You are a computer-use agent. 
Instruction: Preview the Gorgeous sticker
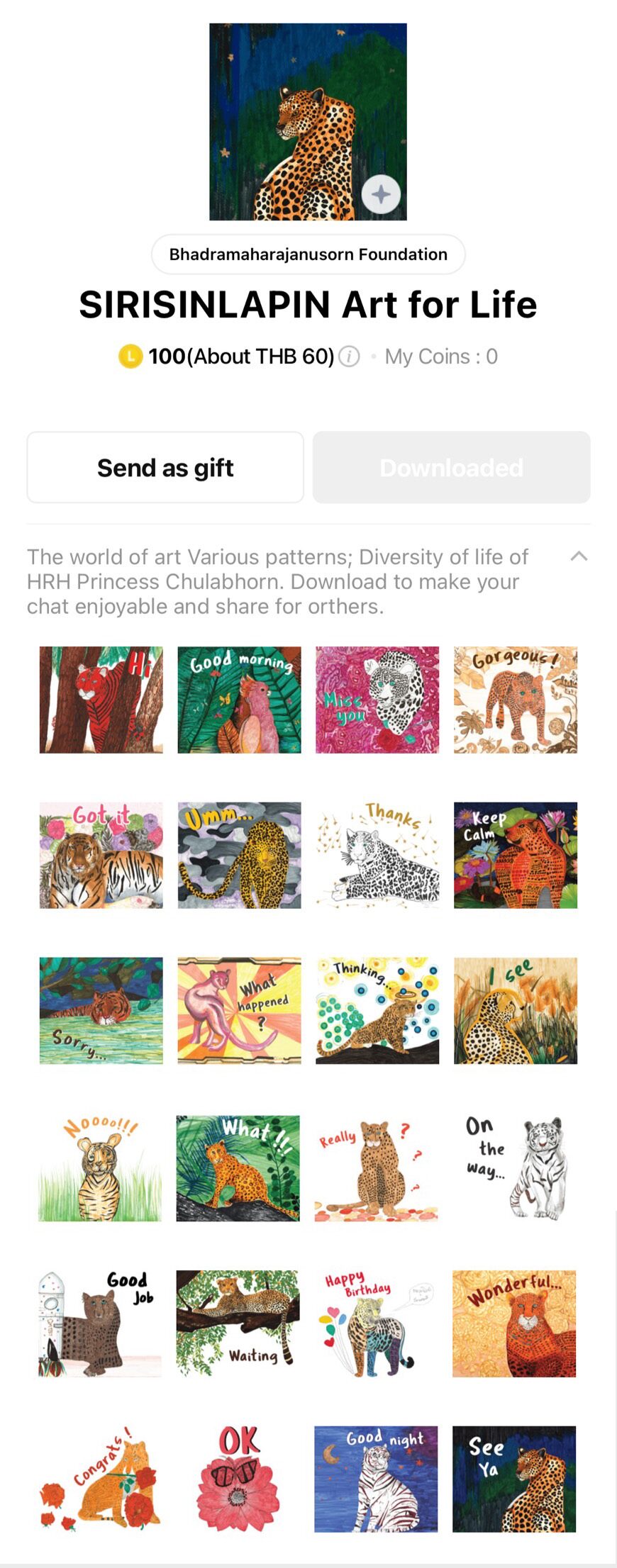click(515, 700)
